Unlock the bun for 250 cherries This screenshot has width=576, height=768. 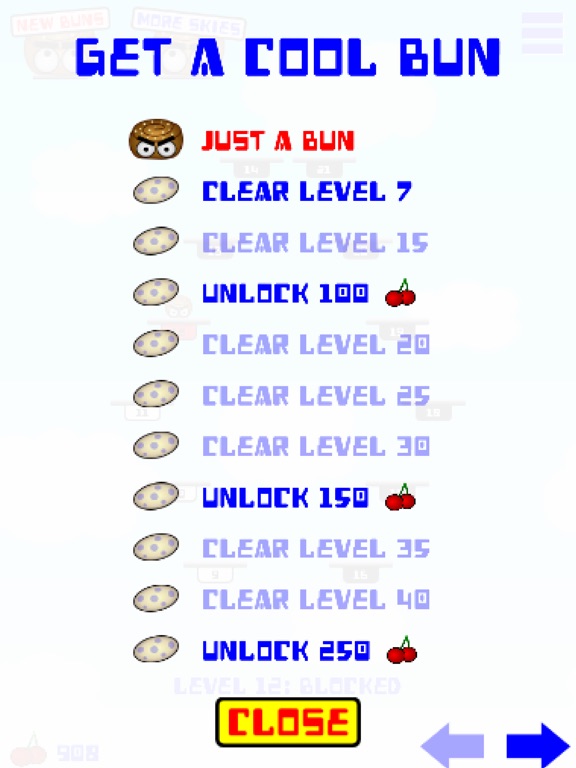click(275, 649)
